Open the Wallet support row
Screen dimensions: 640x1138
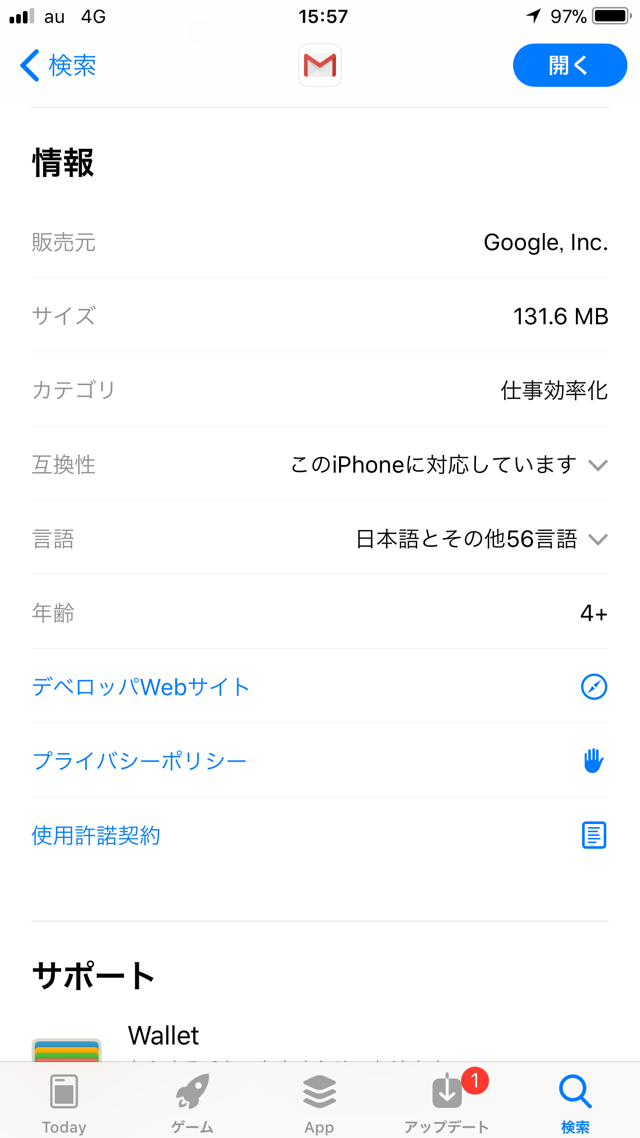tap(164, 1036)
